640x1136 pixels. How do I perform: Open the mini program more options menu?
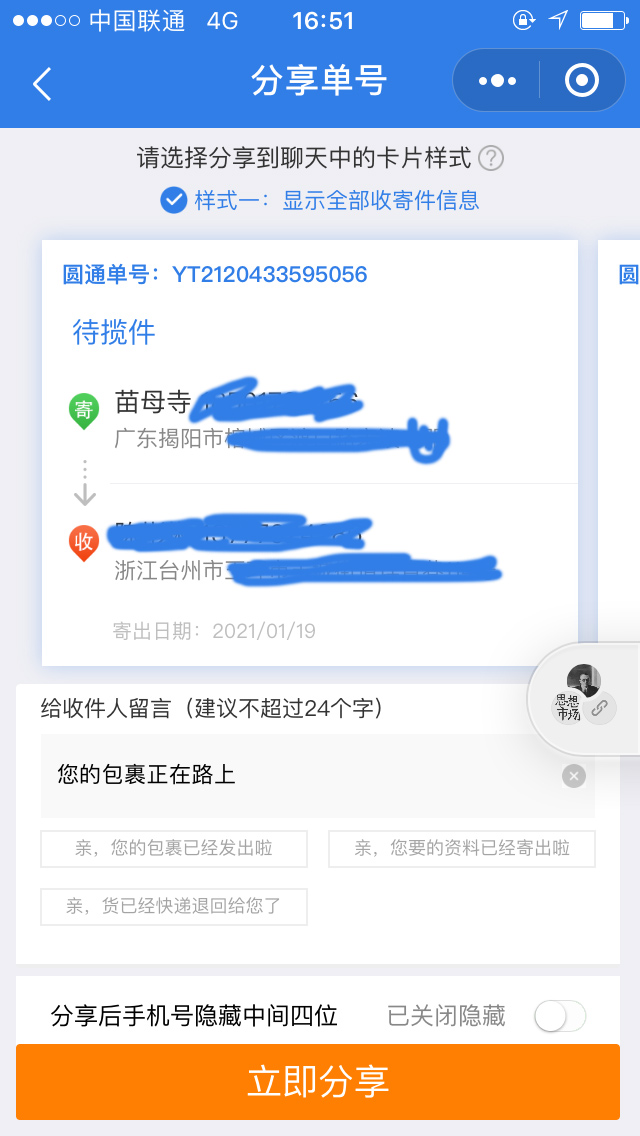(497, 81)
